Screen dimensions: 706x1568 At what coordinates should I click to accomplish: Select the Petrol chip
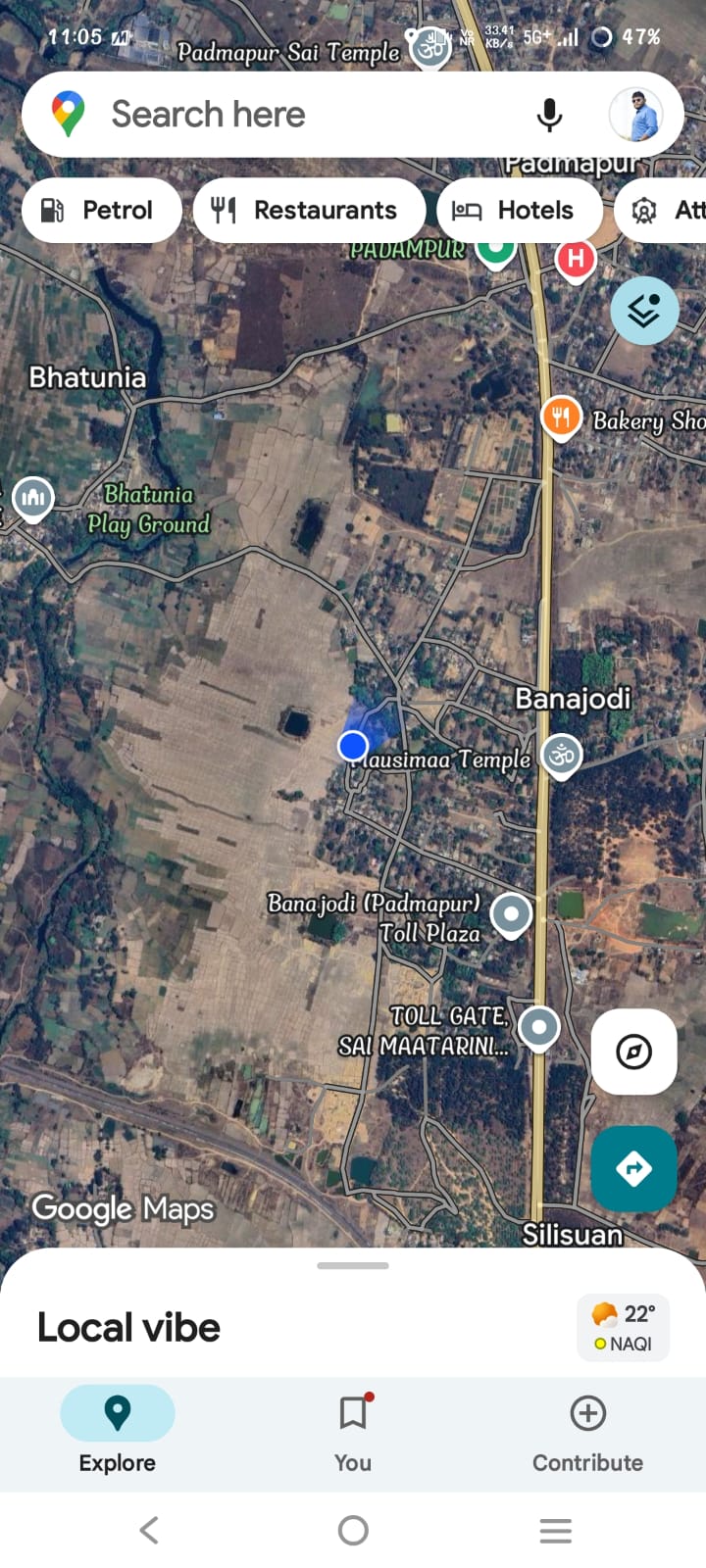pyautogui.click(x=101, y=210)
